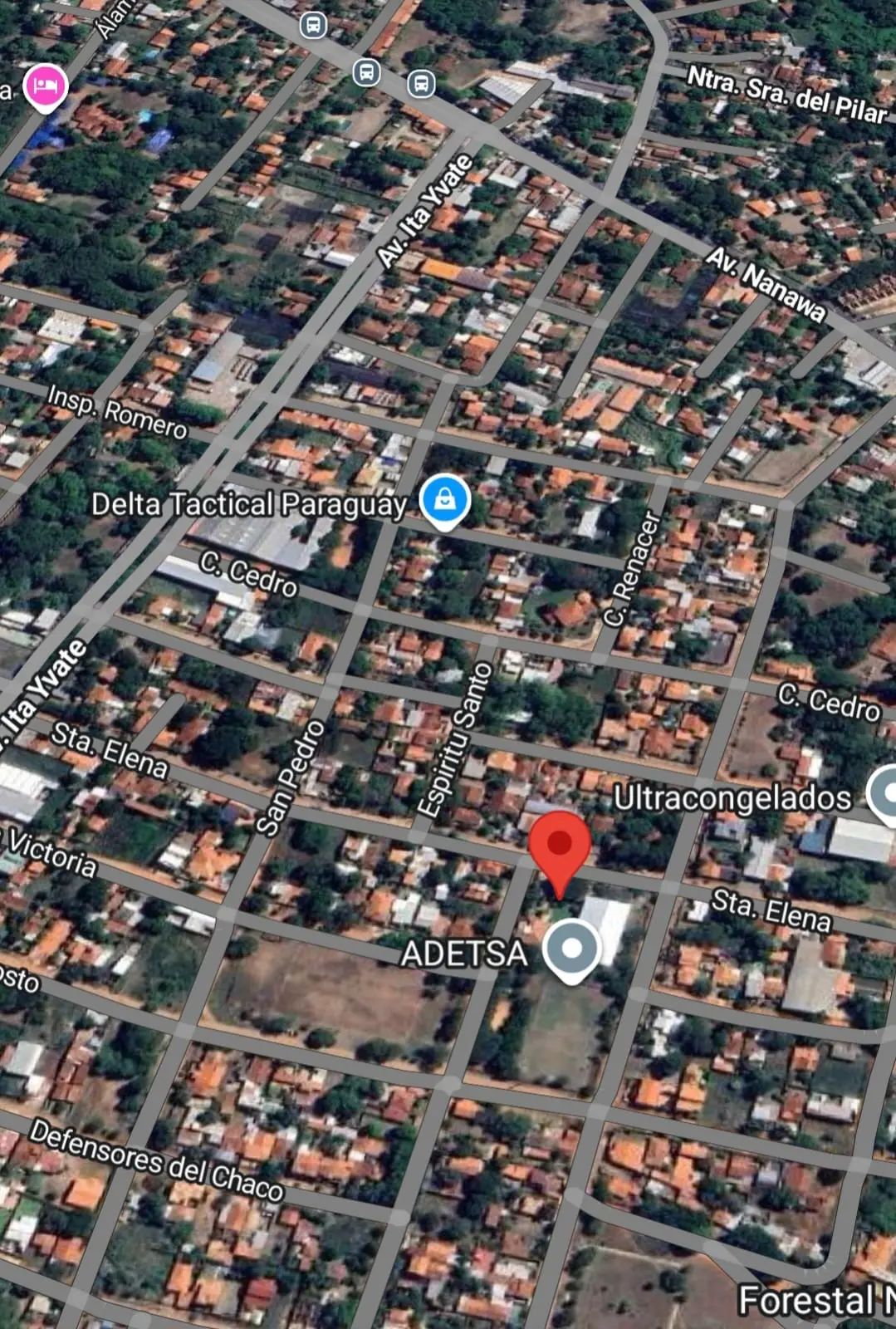Viewport: 896px width, 1329px height.
Task: Tap the red dropped pin
Action: pyautogui.click(x=560, y=846)
